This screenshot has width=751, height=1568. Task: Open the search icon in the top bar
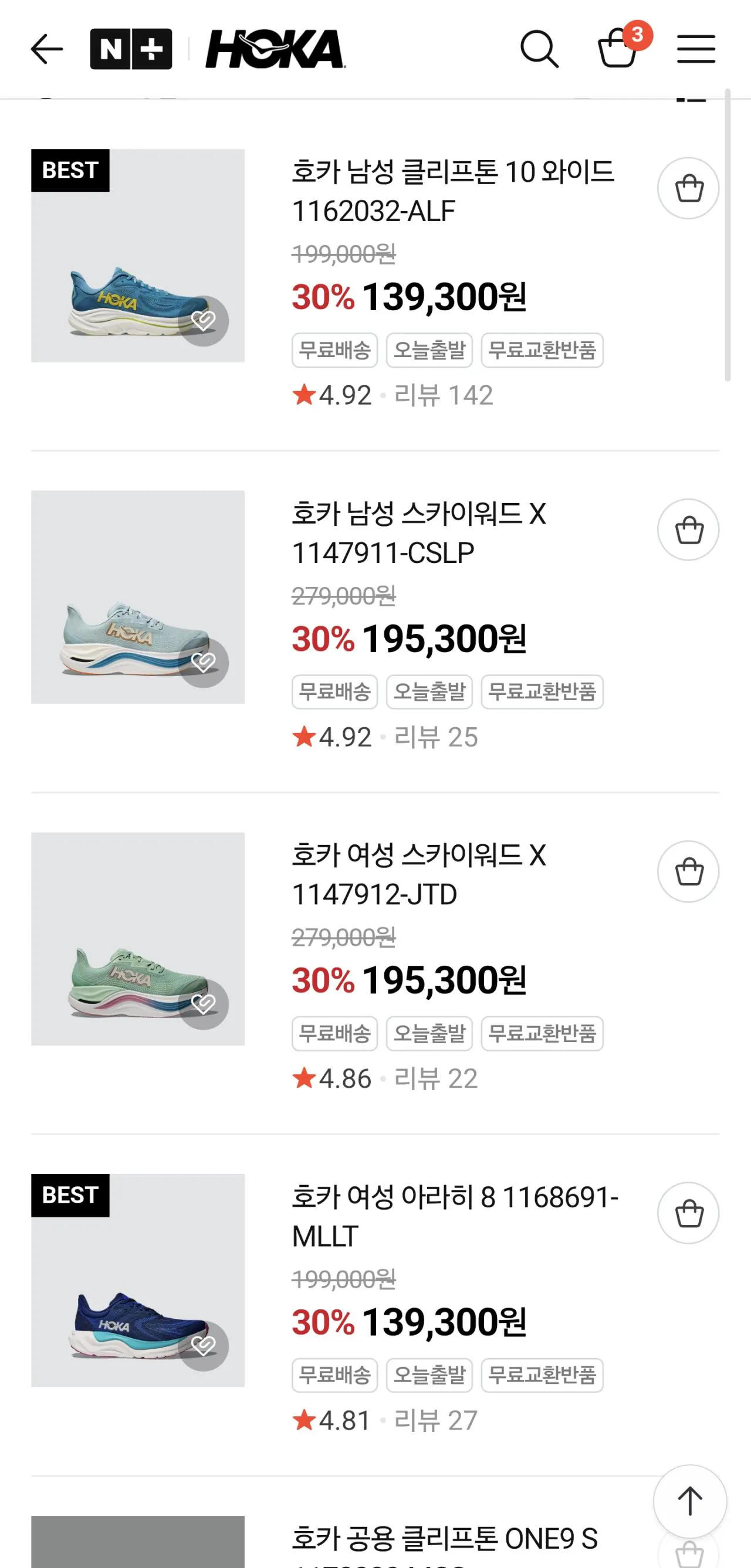coord(539,49)
